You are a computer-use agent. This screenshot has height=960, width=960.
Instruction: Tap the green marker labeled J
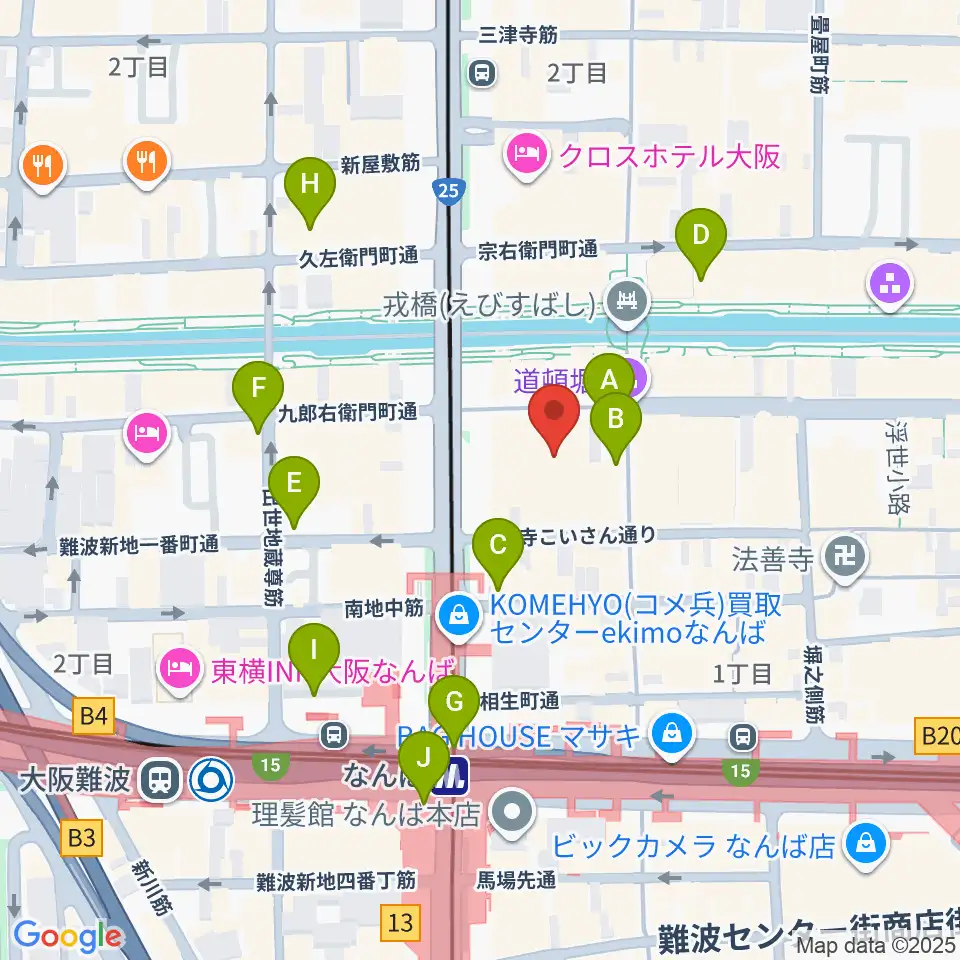(x=424, y=758)
